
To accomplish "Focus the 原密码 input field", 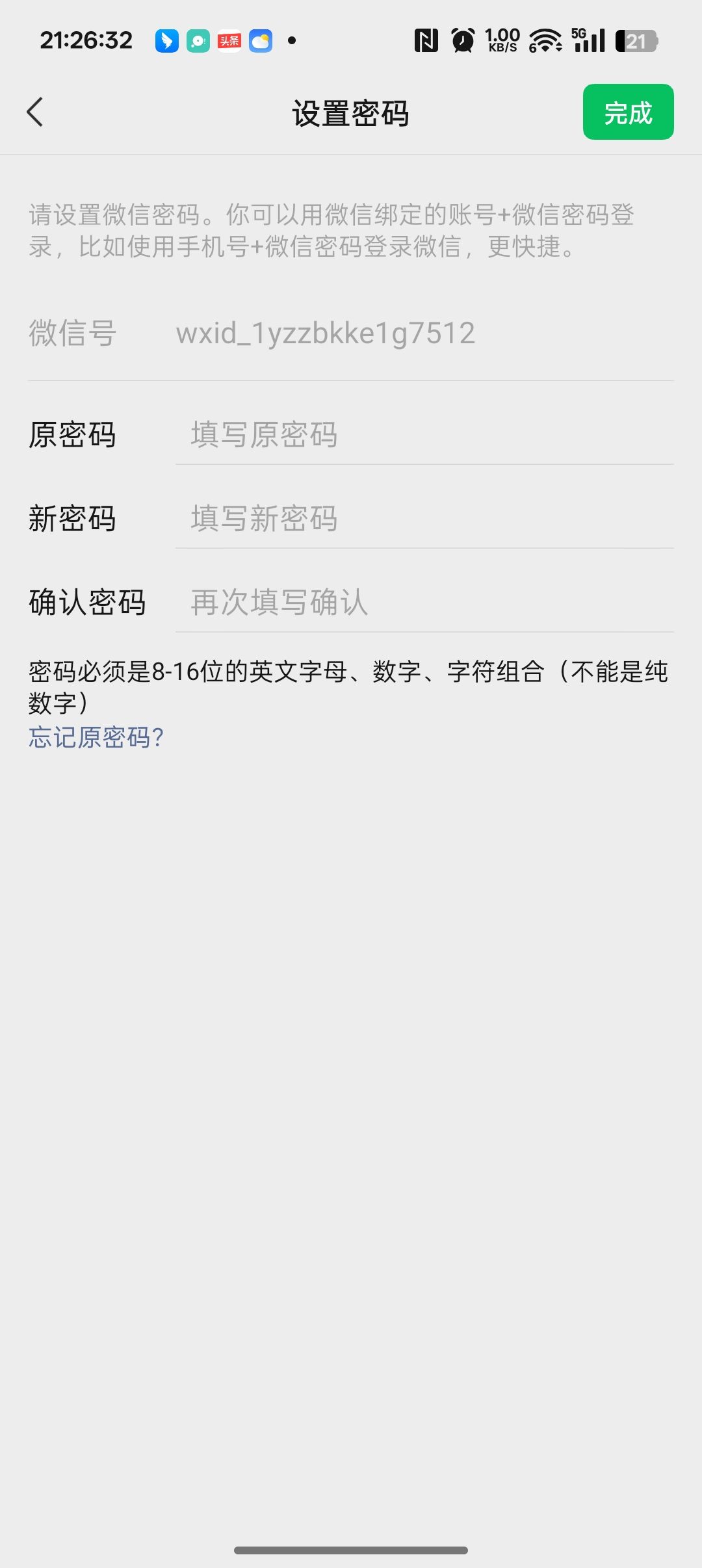I will [x=422, y=435].
